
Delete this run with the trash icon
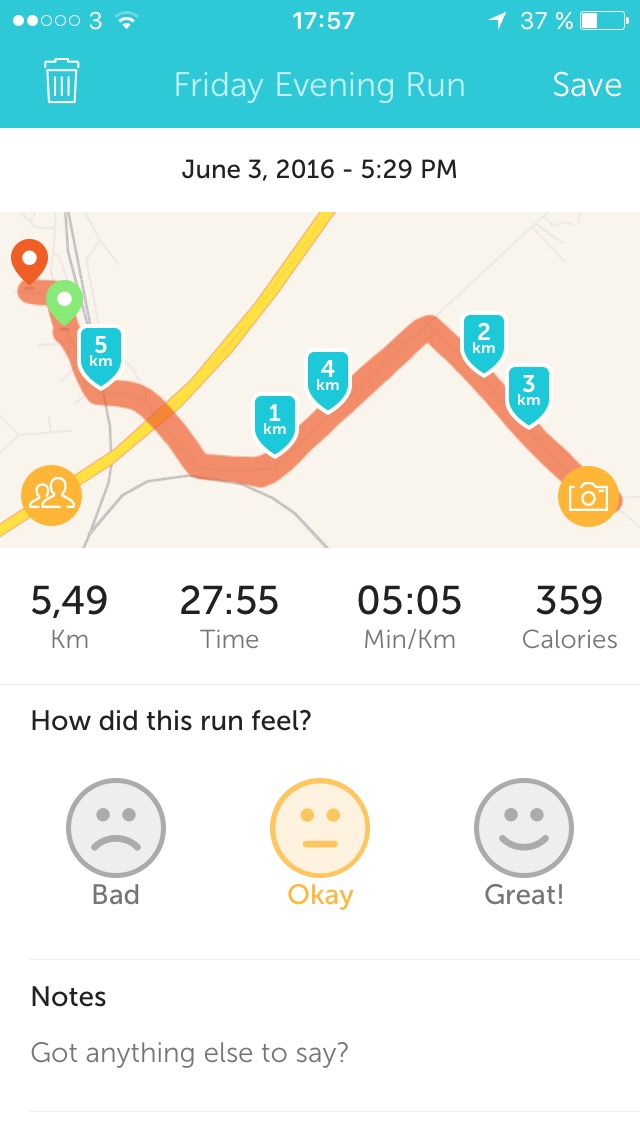[62, 82]
